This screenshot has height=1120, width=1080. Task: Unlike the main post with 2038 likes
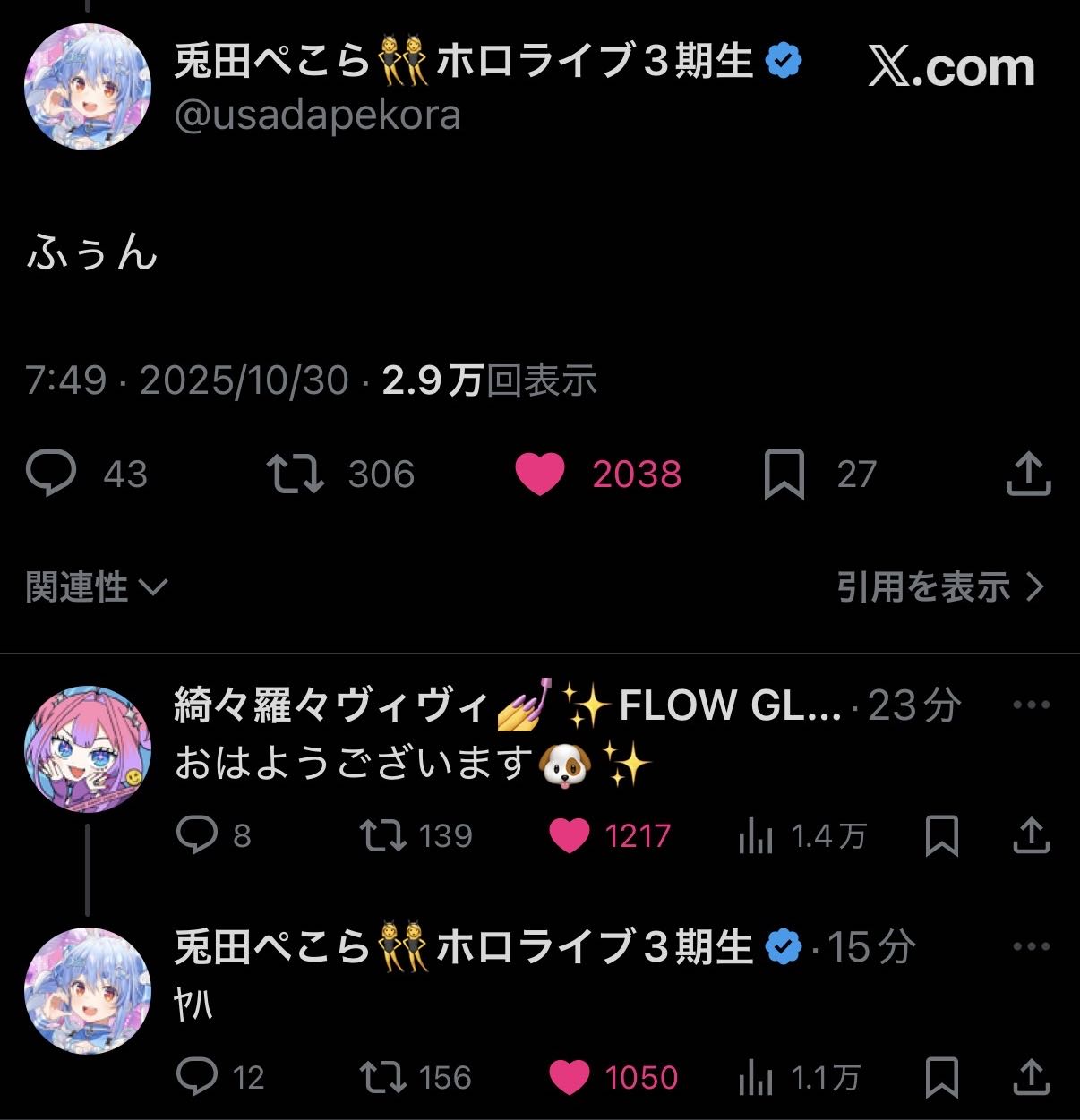coord(539,474)
